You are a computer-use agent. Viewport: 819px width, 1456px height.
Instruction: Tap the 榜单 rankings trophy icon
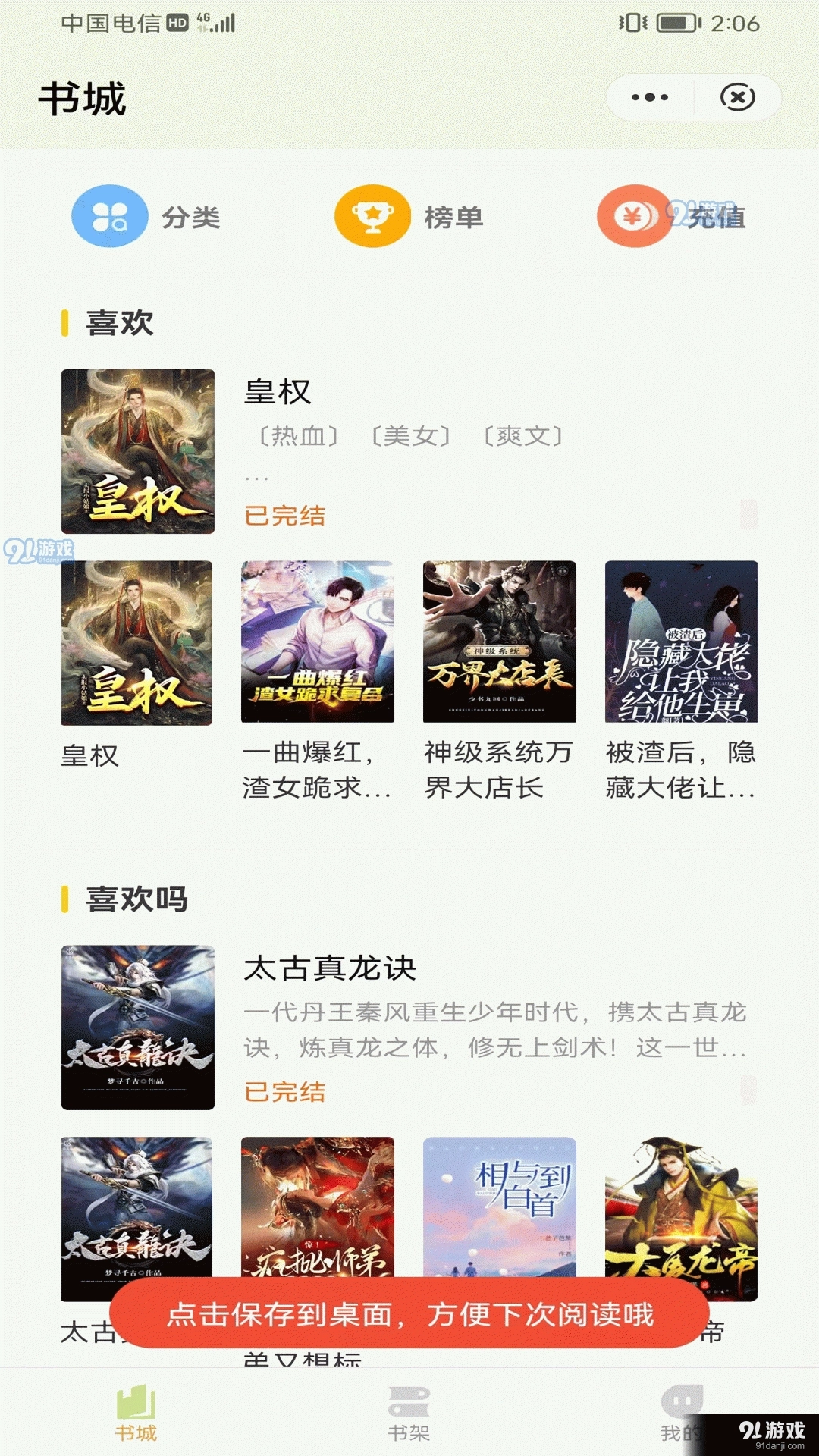coord(372,216)
